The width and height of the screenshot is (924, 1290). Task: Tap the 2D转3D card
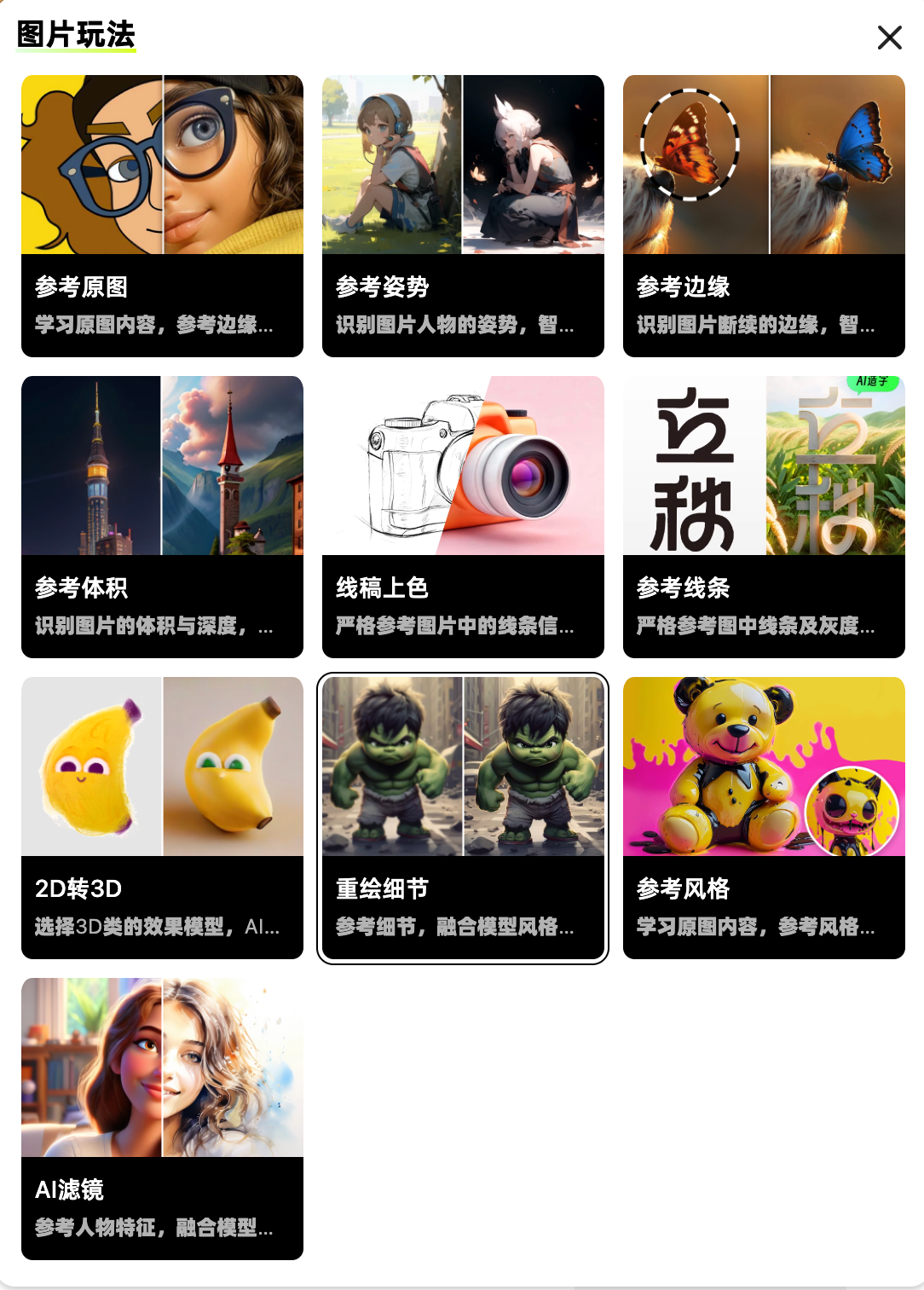[162, 818]
